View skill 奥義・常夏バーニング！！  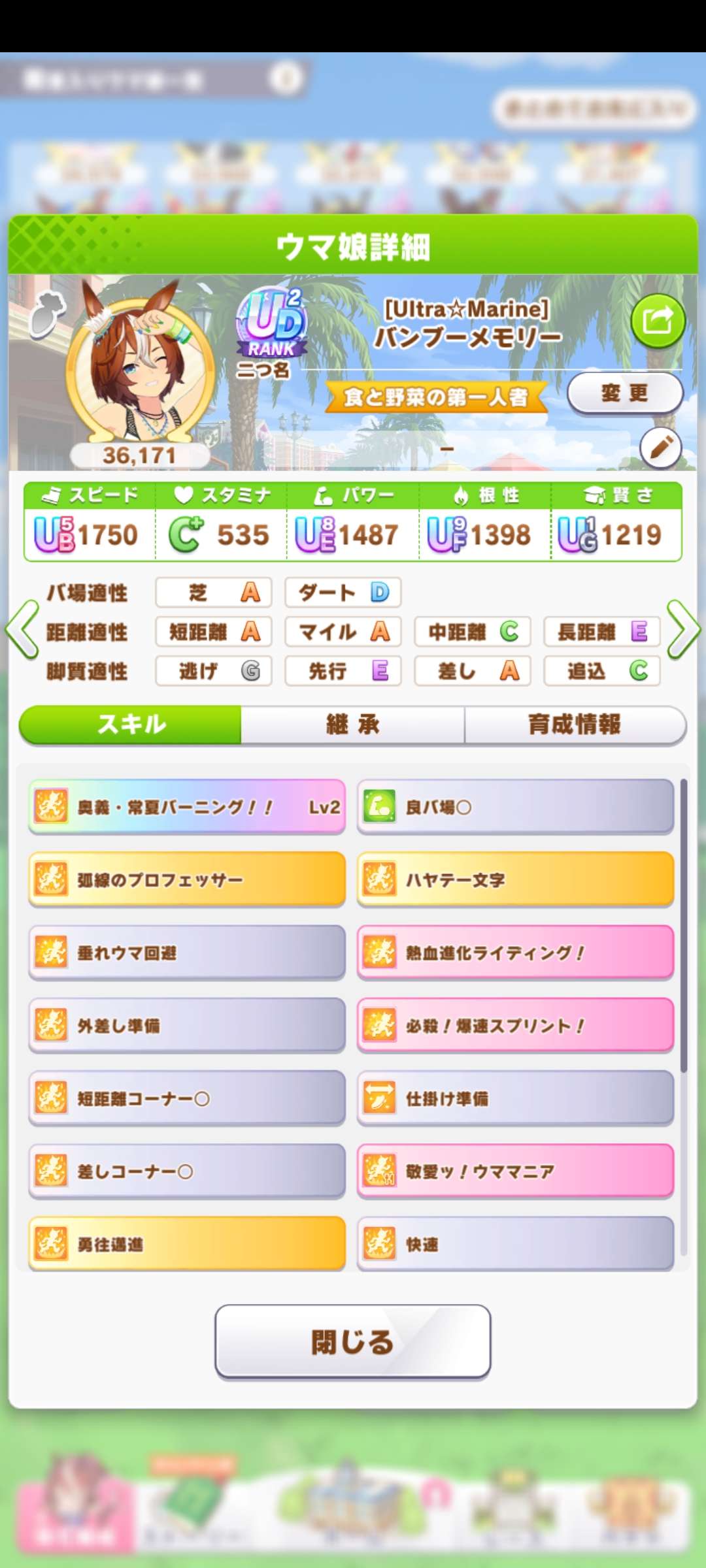187,807
